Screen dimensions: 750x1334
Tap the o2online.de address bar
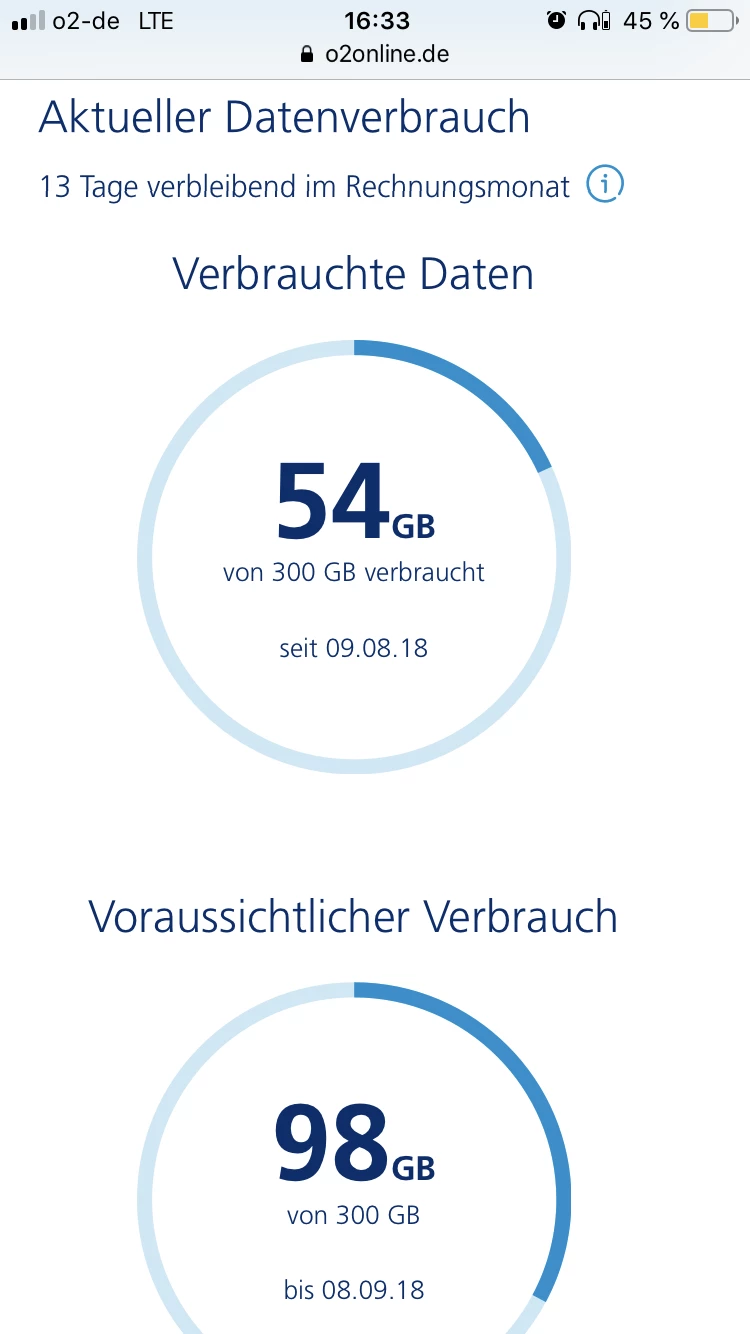375,54
